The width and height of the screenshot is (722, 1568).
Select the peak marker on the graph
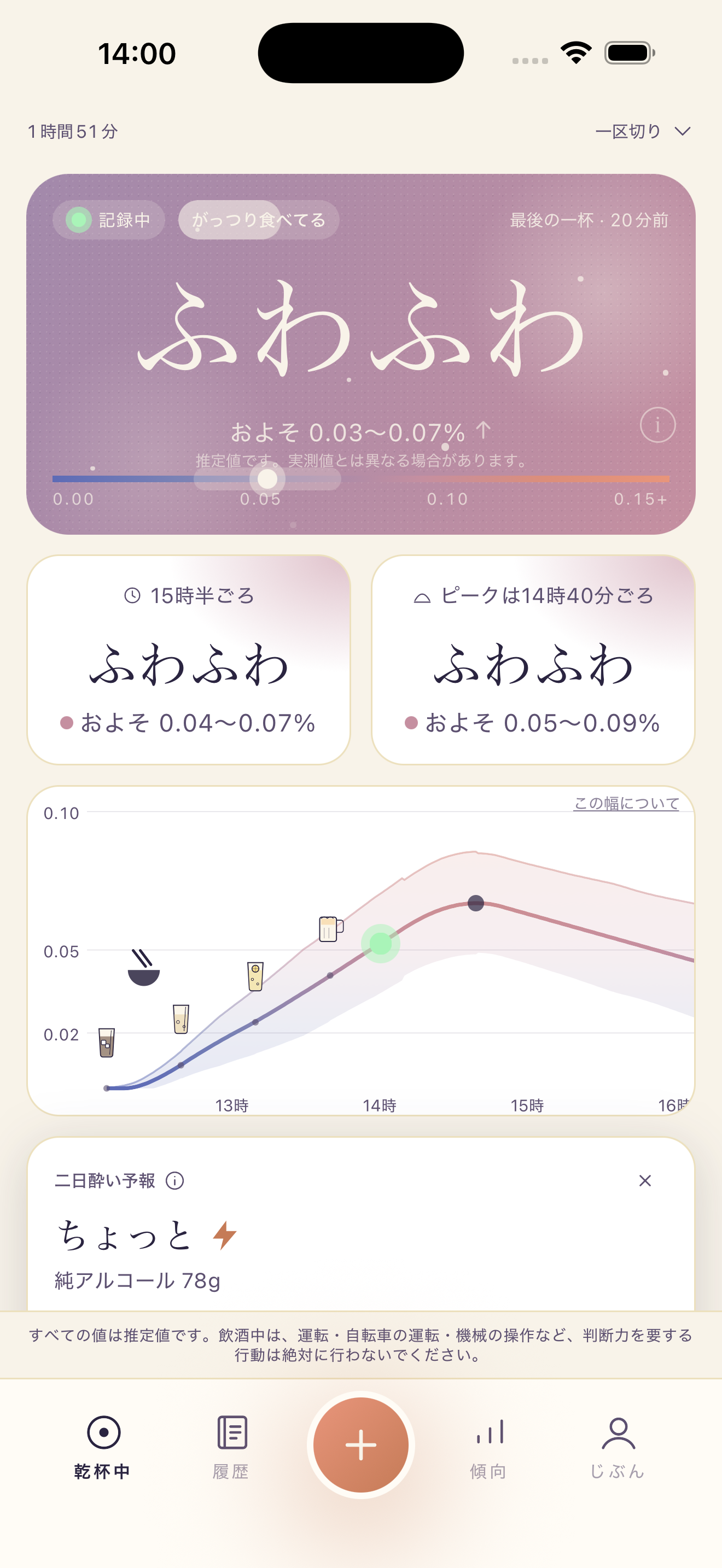tap(475, 903)
